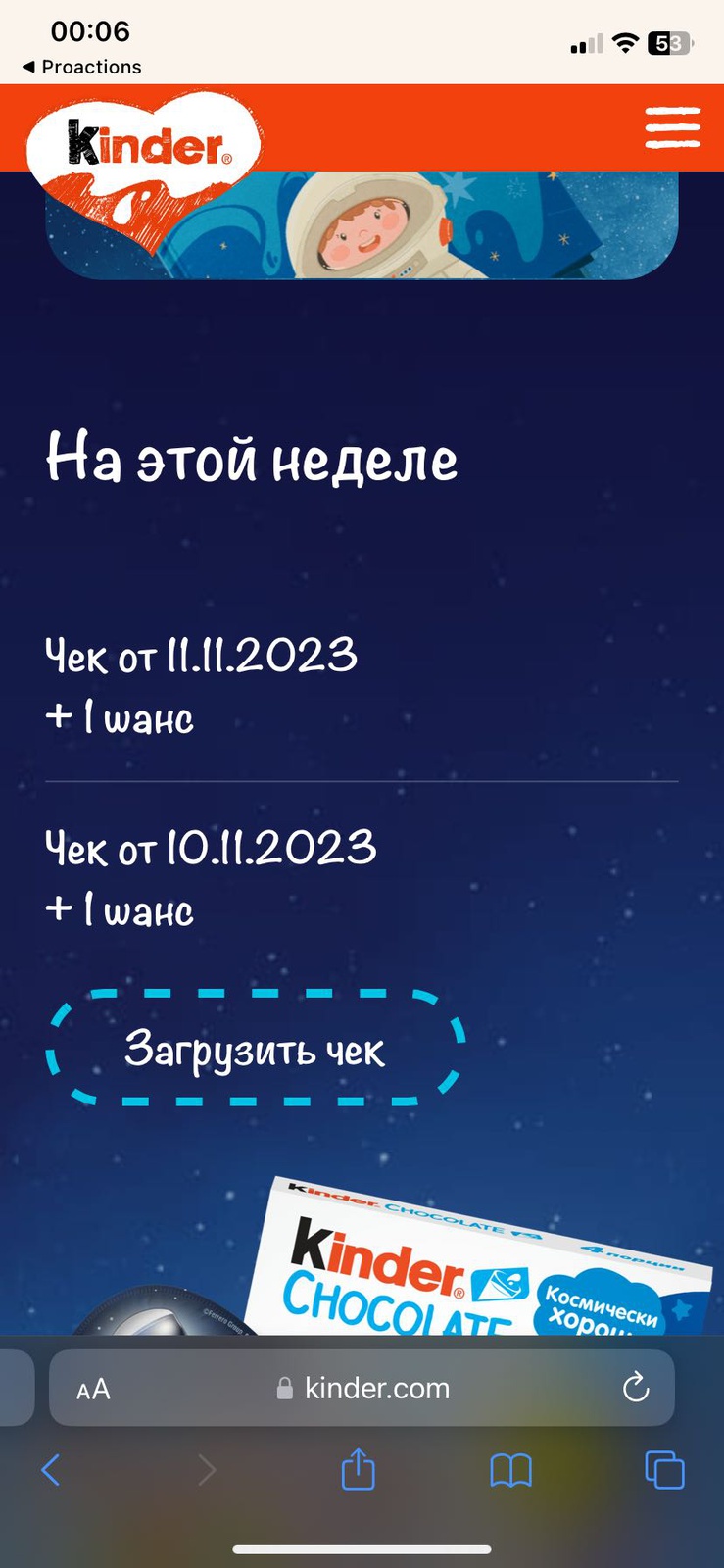Show all Safari tabs
This screenshot has width=724, height=1568.
(664, 1469)
